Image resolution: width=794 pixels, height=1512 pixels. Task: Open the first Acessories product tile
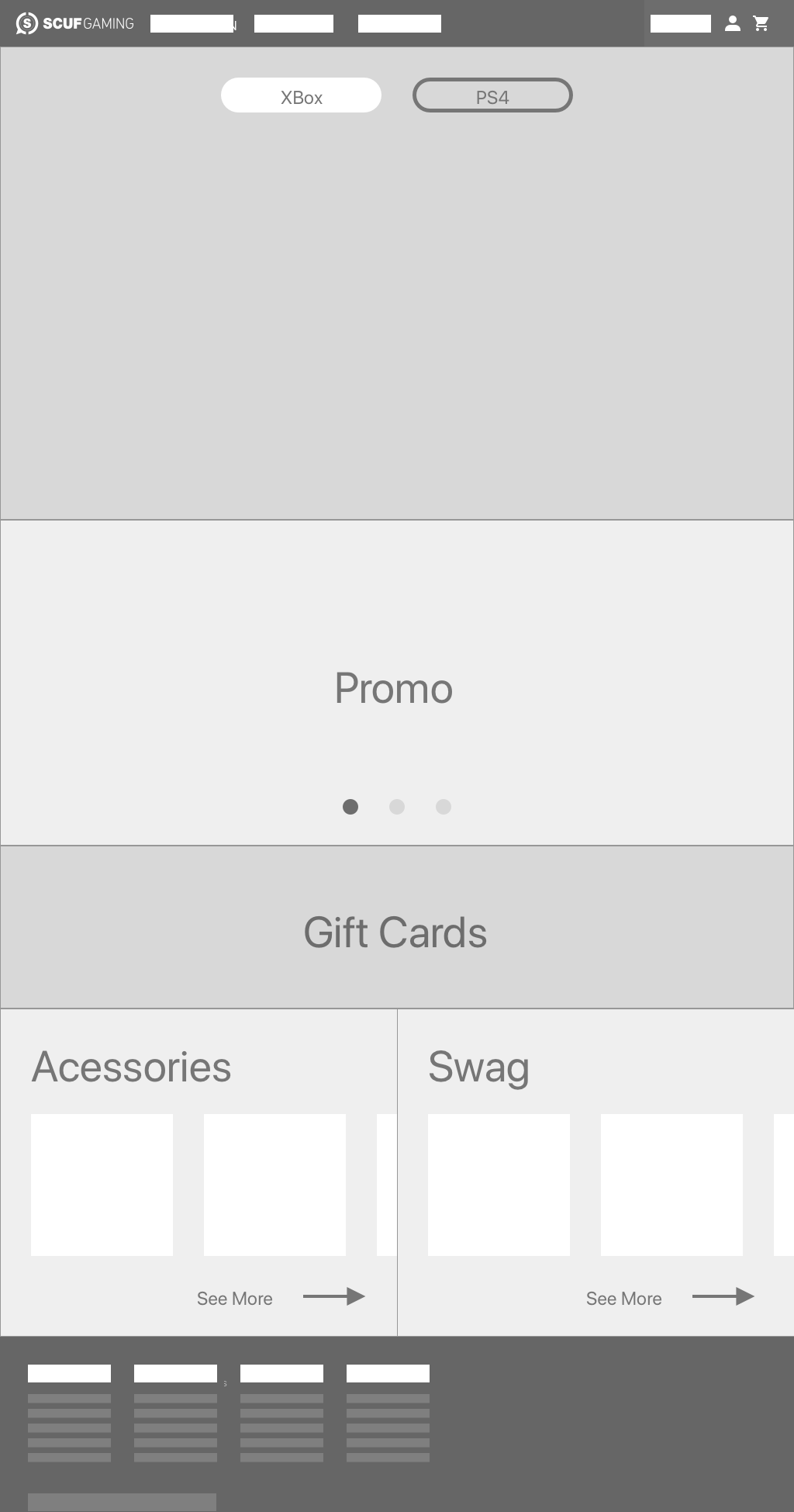tap(102, 1185)
